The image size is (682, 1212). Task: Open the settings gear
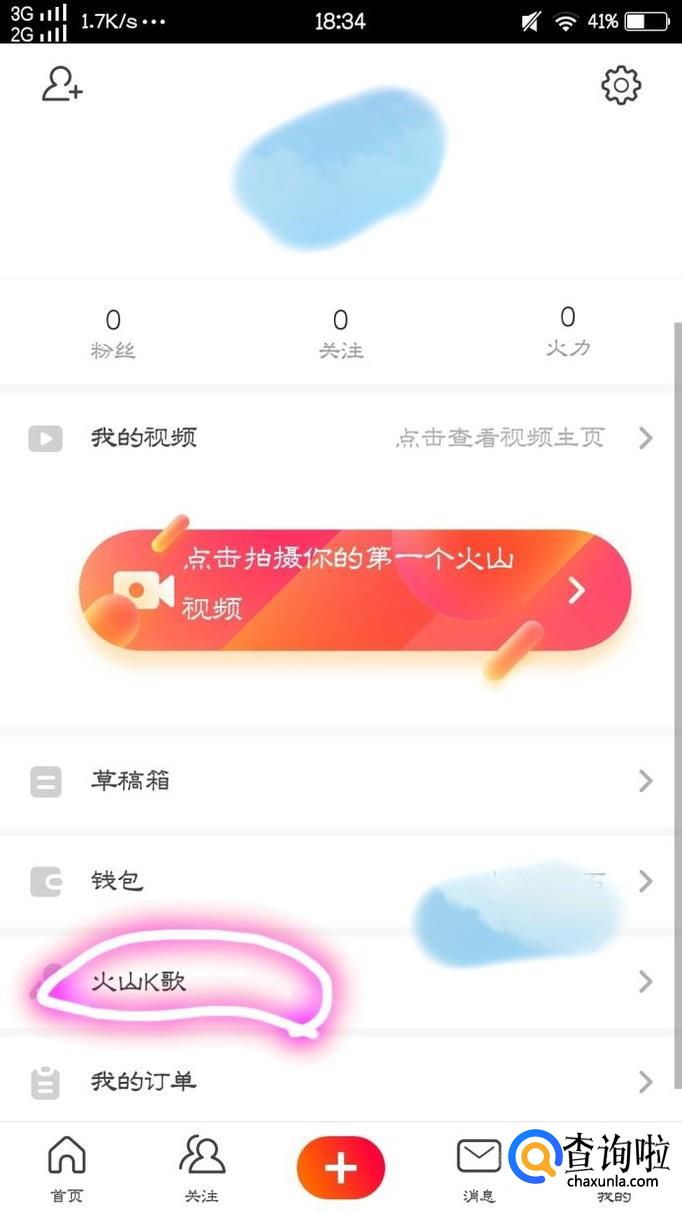point(620,86)
